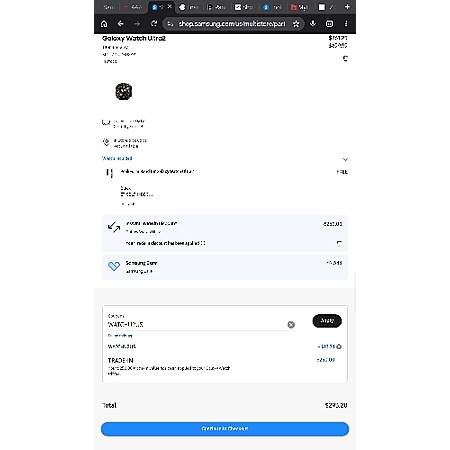The image size is (450, 450).
Task: Bookmark this page with the star
Action: (296, 24)
